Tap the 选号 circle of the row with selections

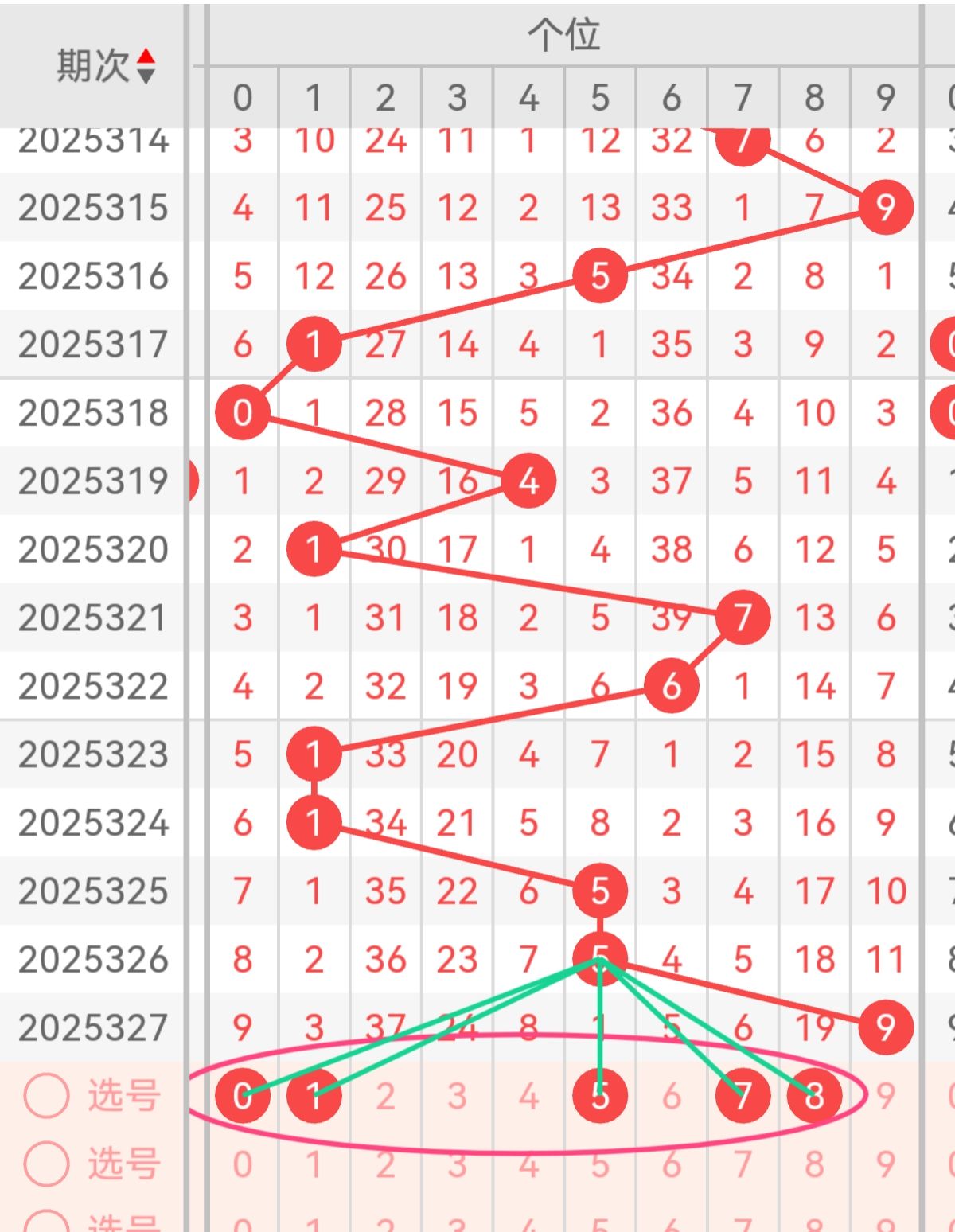47,1096
